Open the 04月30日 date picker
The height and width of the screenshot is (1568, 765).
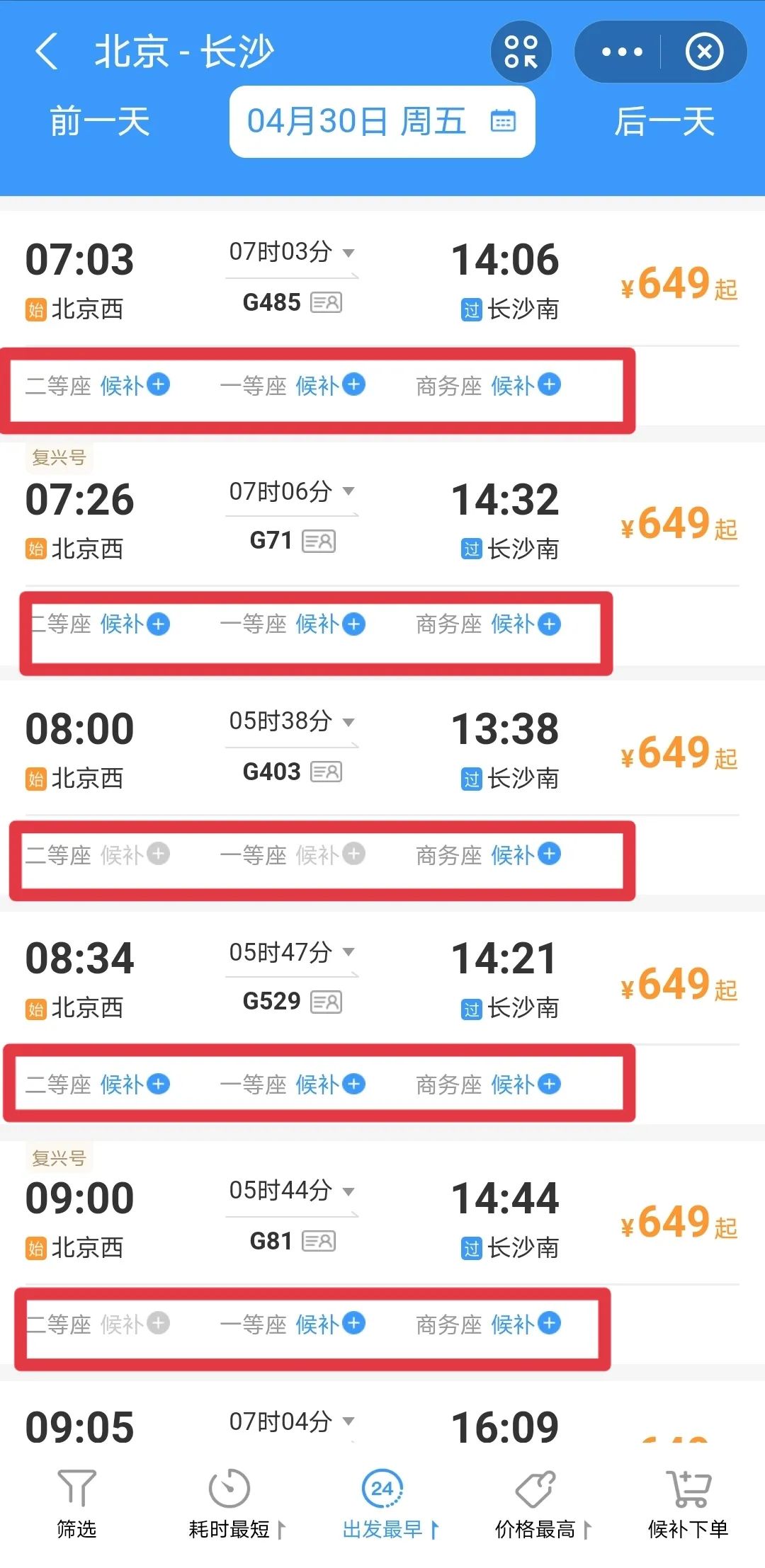coord(382,121)
